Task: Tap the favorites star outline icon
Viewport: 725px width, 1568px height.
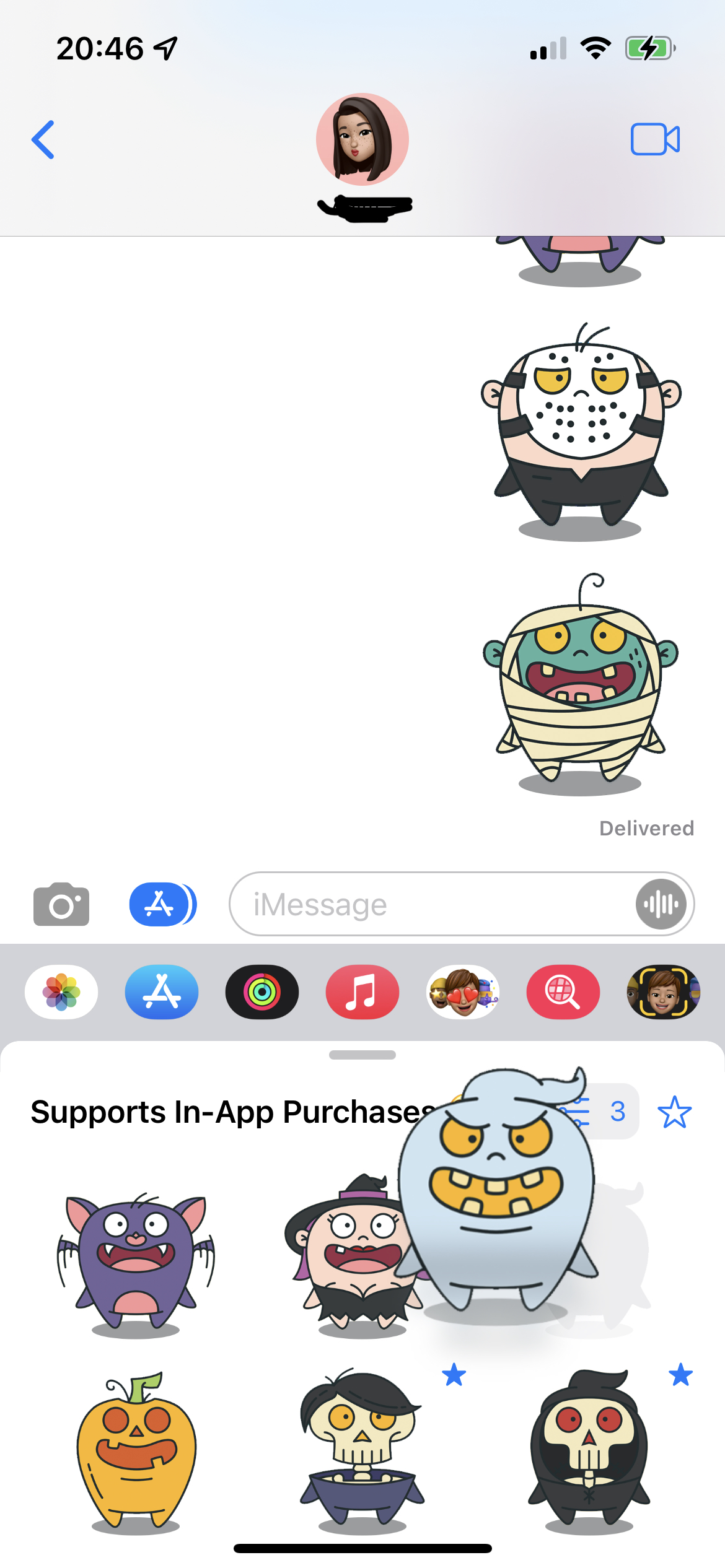Action: click(x=674, y=1112)
